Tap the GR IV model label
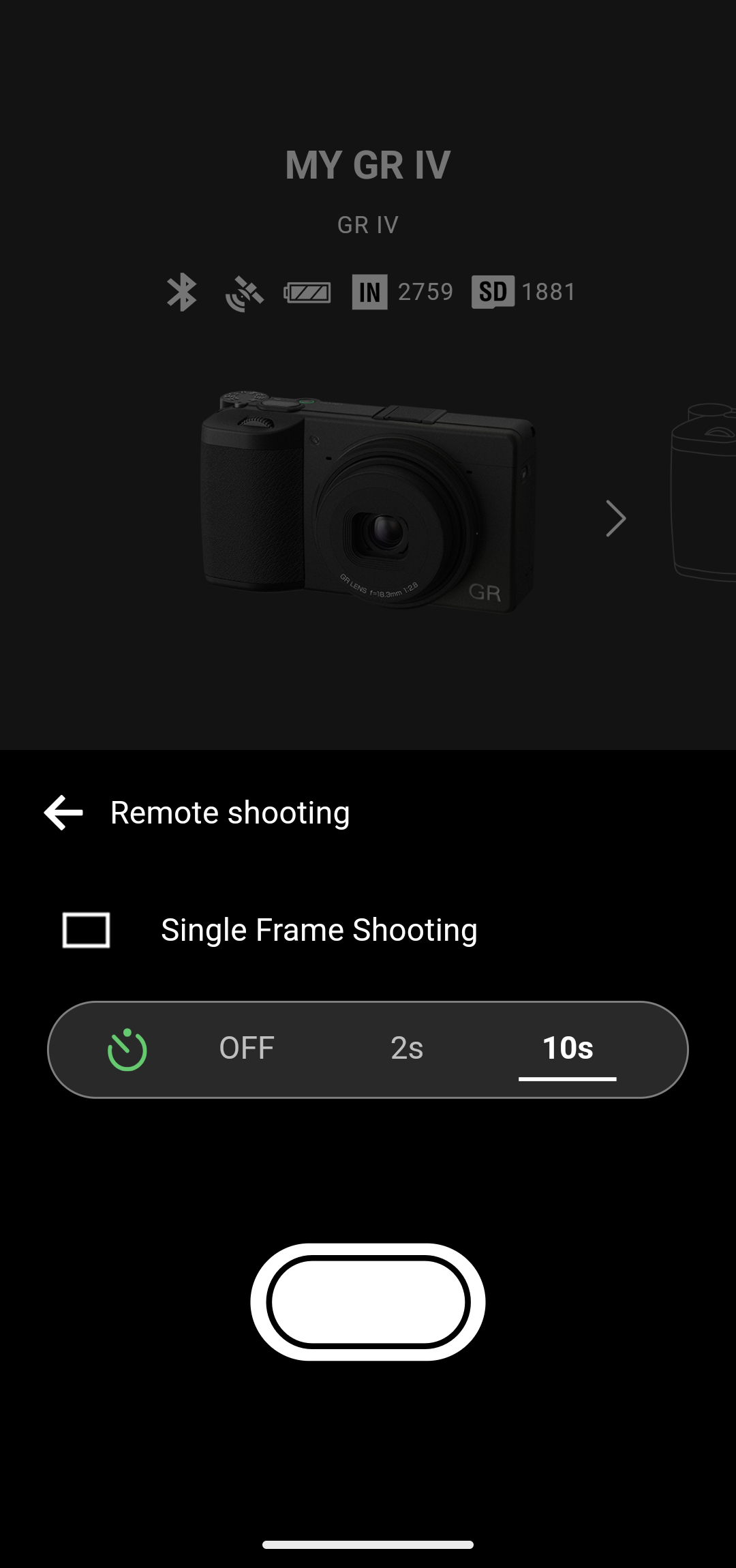This screenshot has height=1568, width=736. pyautogui.click(x=368, y=224)
